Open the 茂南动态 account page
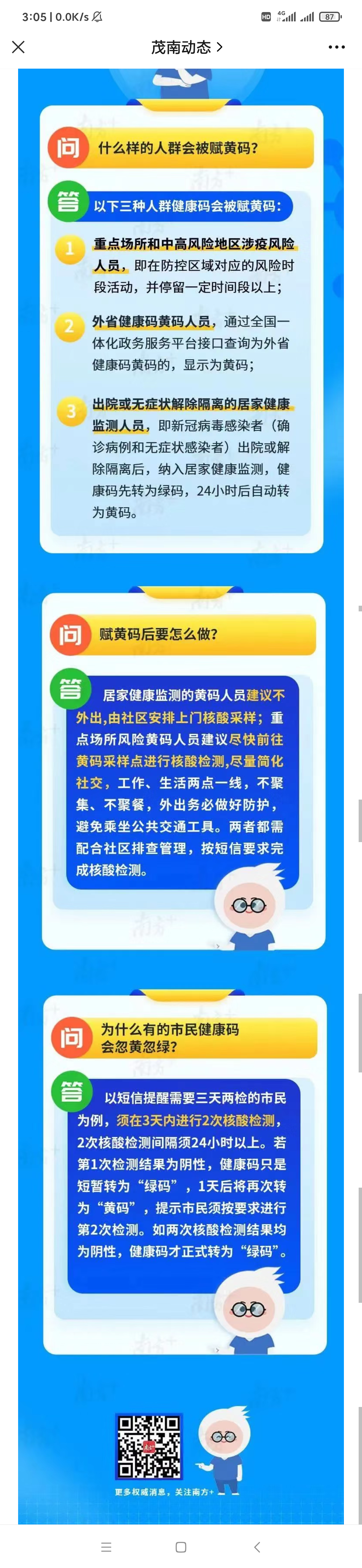Image resolution: width=362 pixels, height=1568 pixels. [x=186, y=47]
